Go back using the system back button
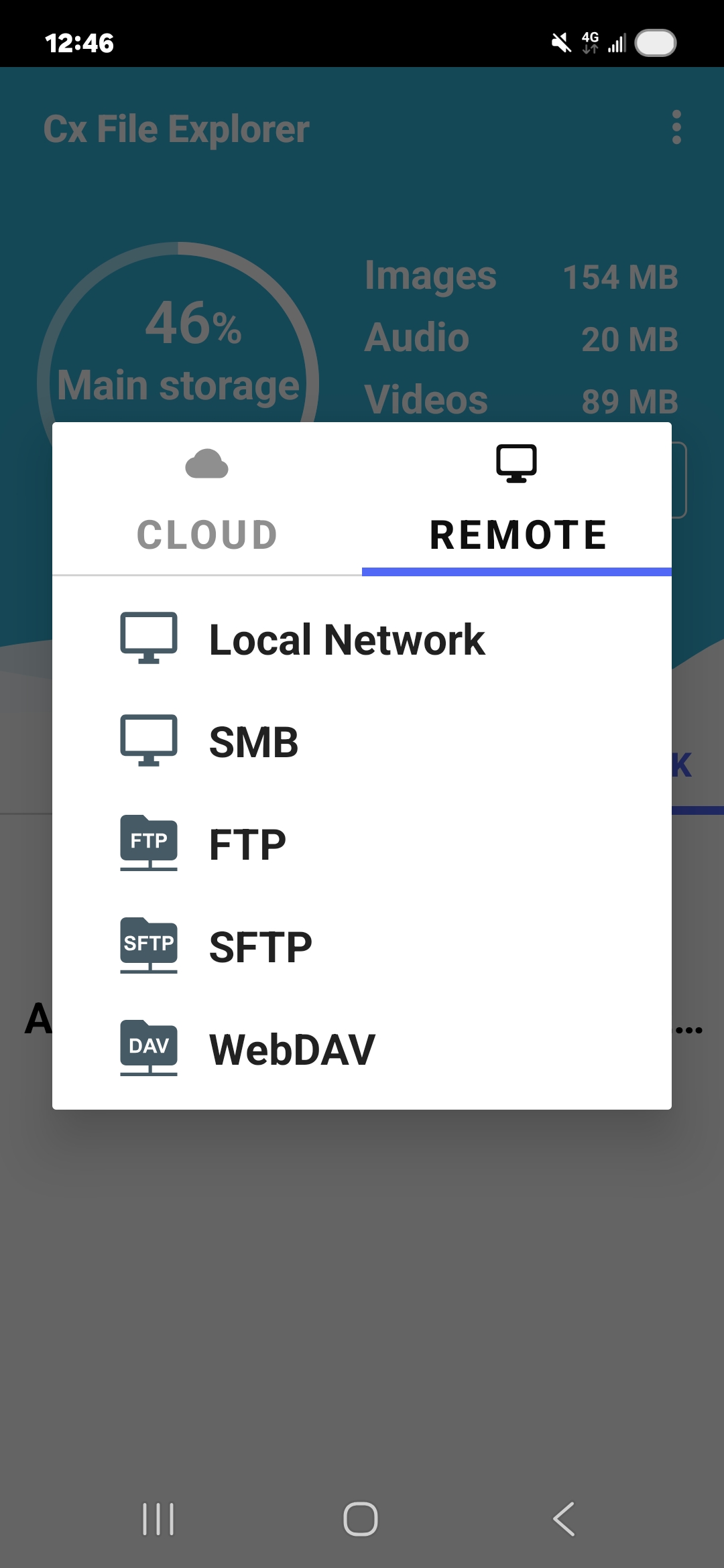Screen dimensions: 724x1568 click(564, 1518)
